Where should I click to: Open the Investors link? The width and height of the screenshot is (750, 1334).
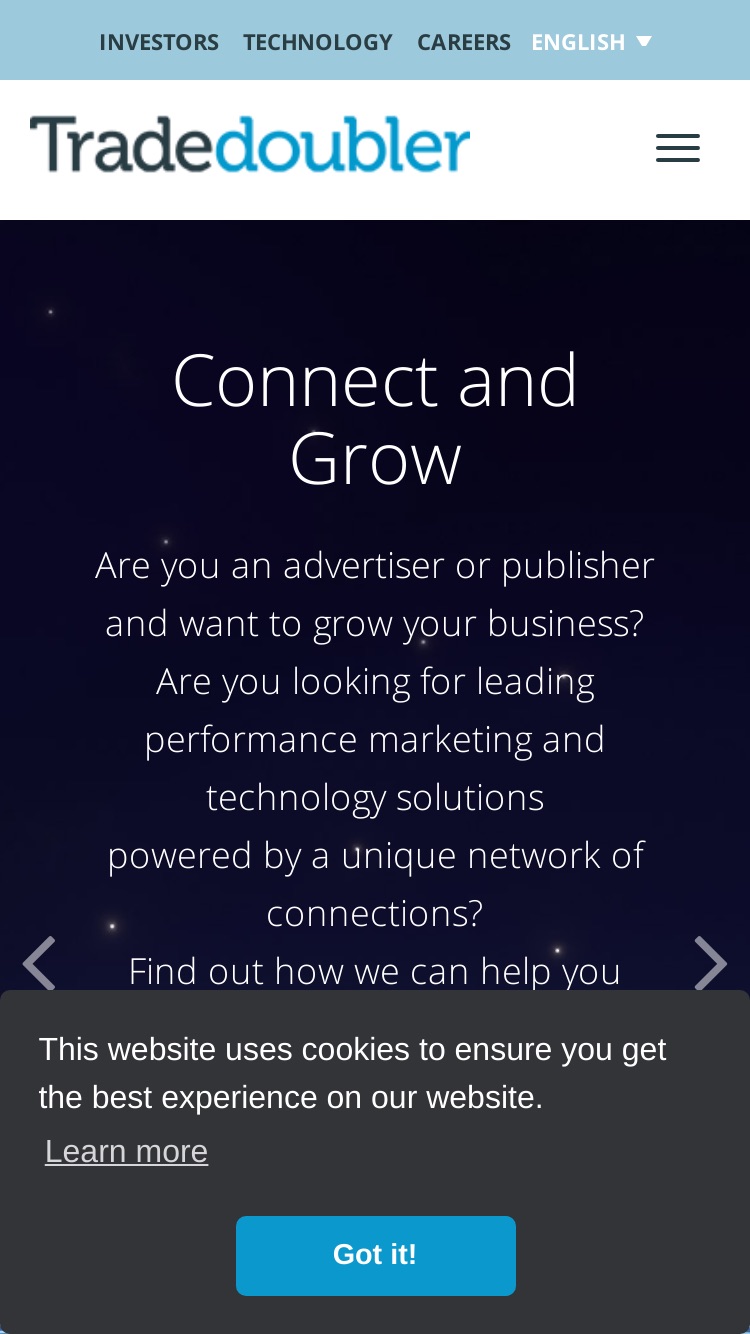[x=159, y=42]
